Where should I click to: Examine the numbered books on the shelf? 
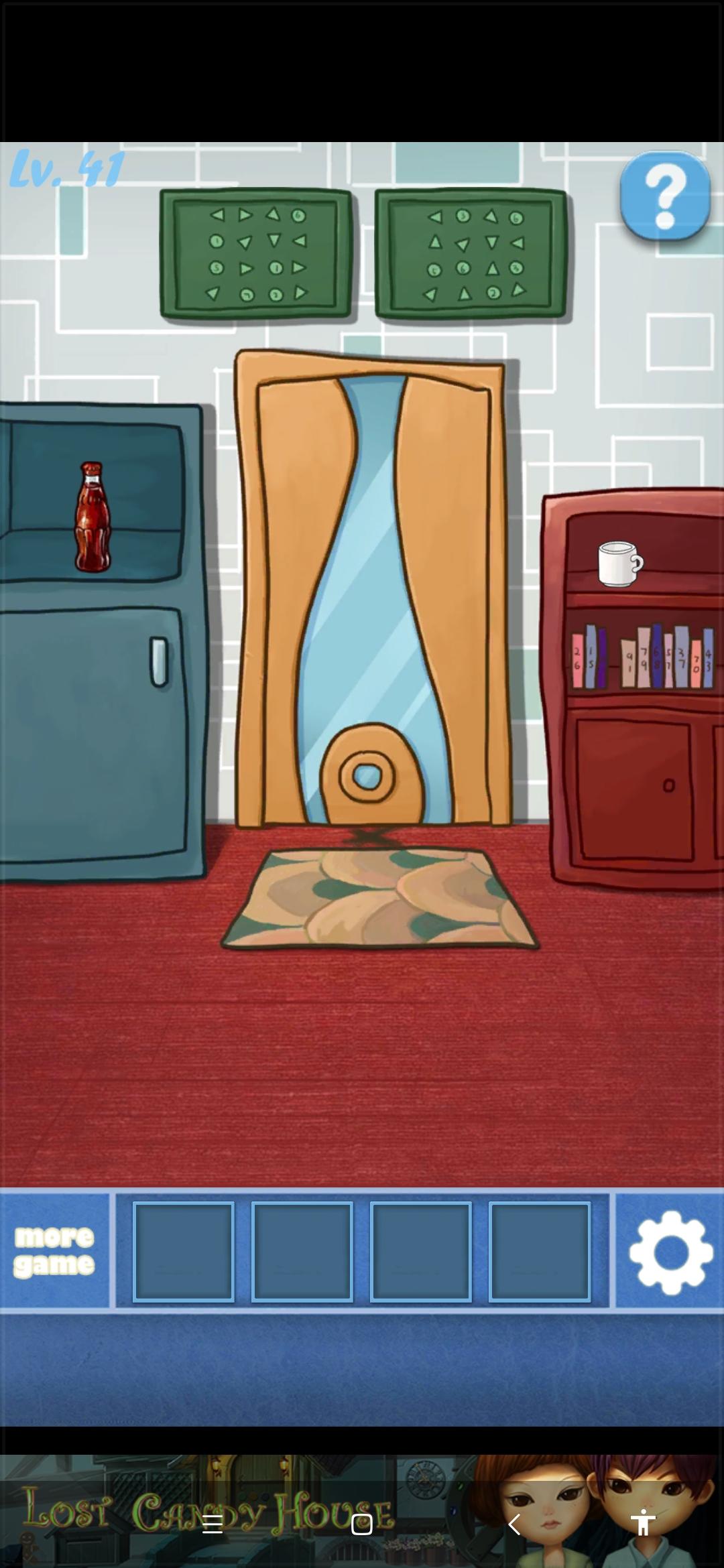click(642, 657)
